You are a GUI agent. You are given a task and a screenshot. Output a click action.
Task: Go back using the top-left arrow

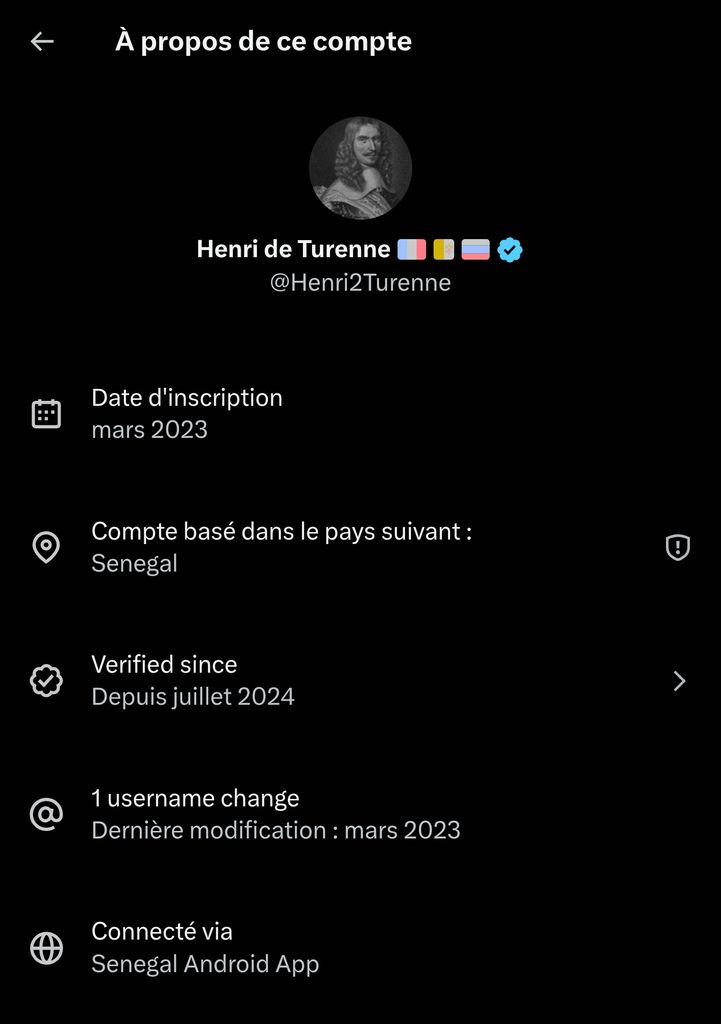[42, 41]
